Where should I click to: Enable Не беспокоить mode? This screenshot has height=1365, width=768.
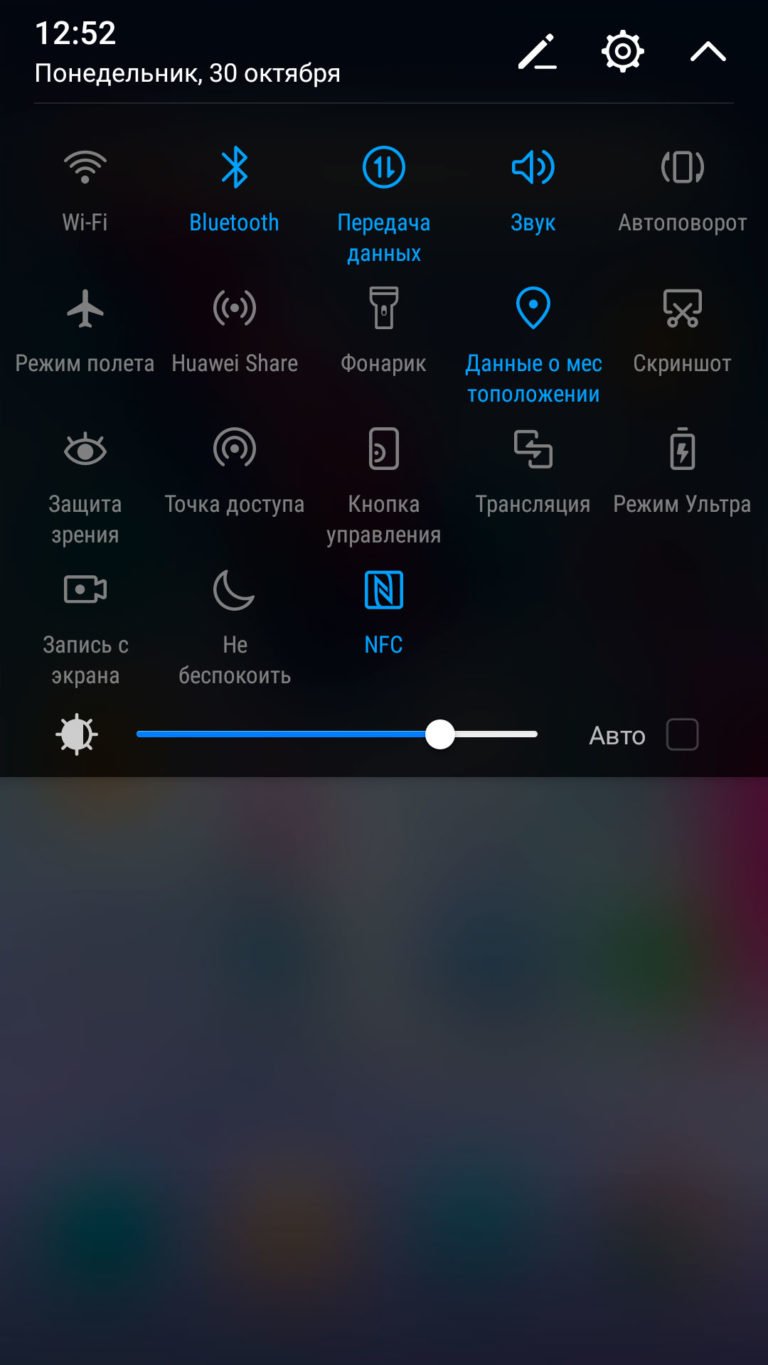(x=234, y=590)
